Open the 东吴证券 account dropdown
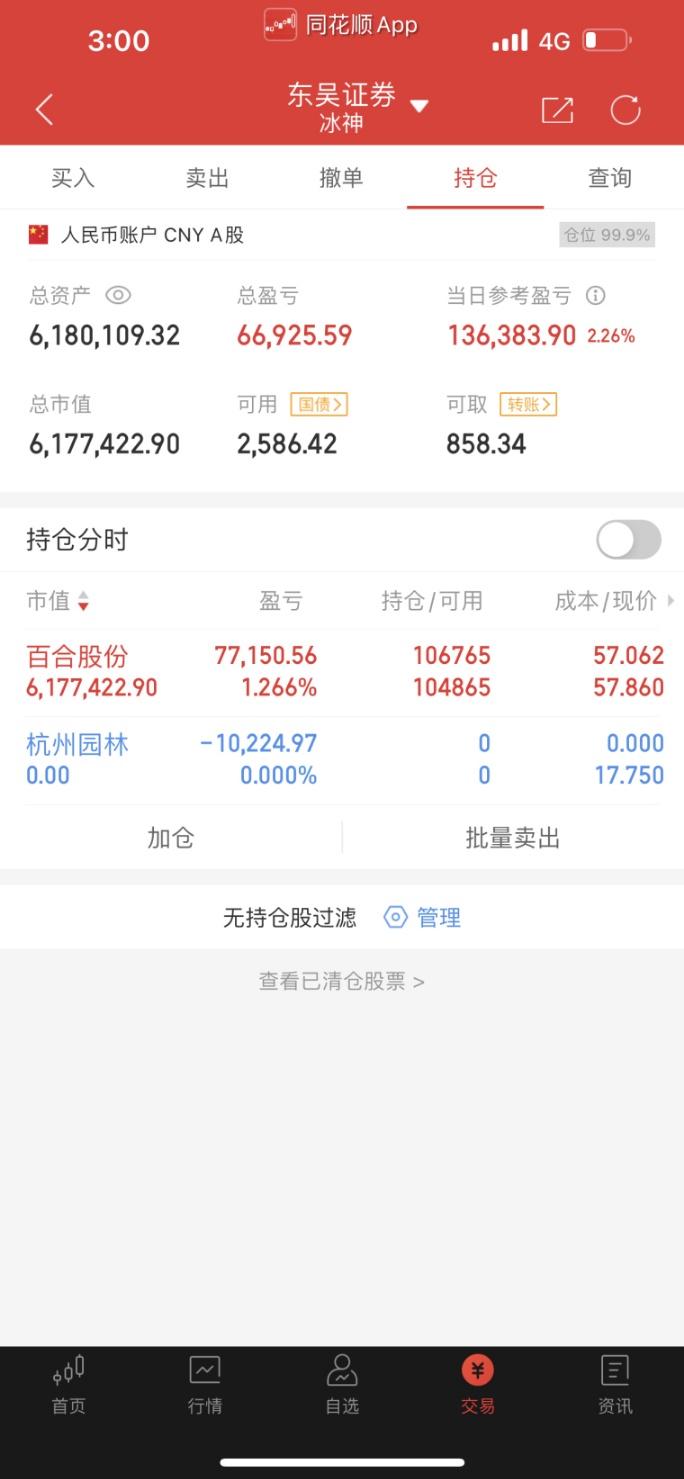This screenshot has height=1479, width=684. pos(357,108)
